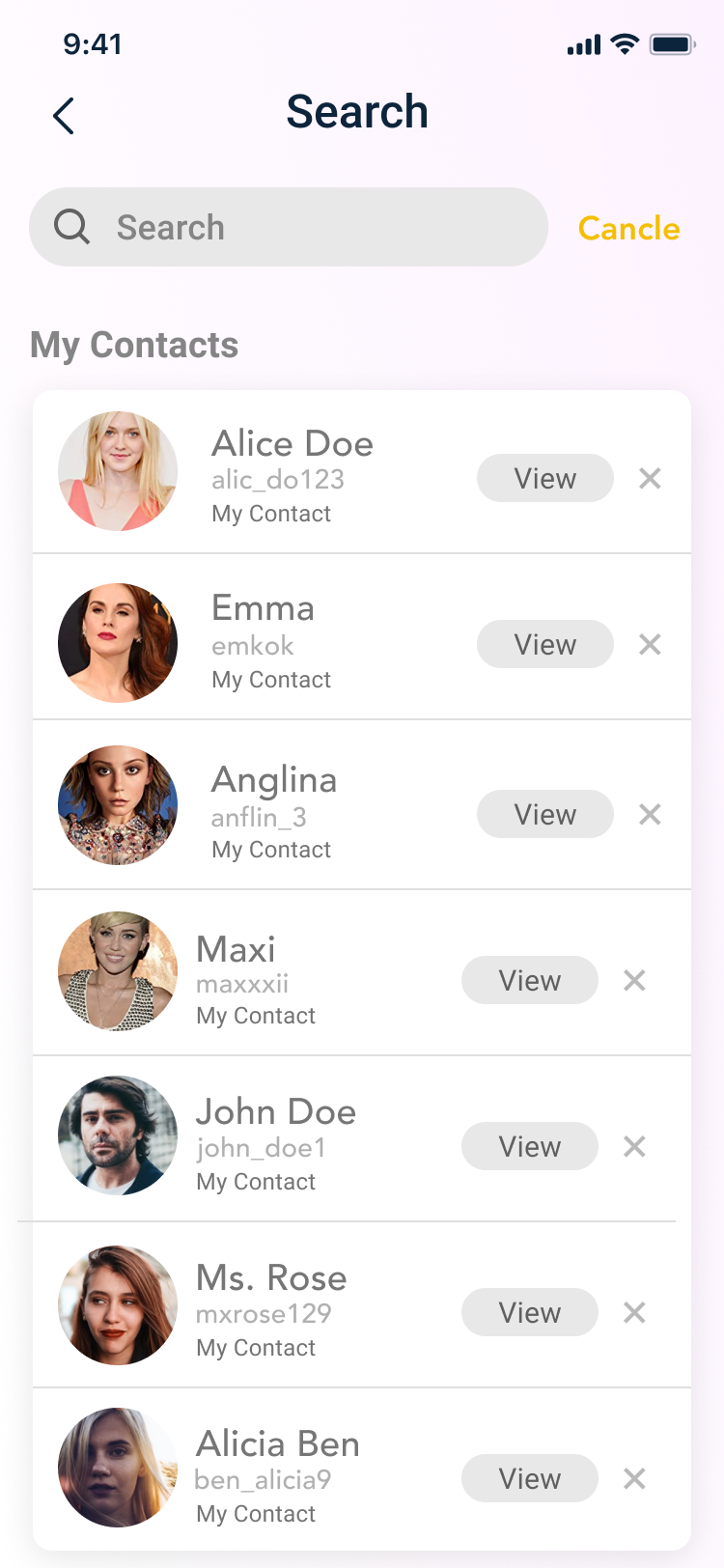Remove Anglina from the list
Viewport: 724px width, 1568px height.
pyautogui.click(x=650, y=814)
